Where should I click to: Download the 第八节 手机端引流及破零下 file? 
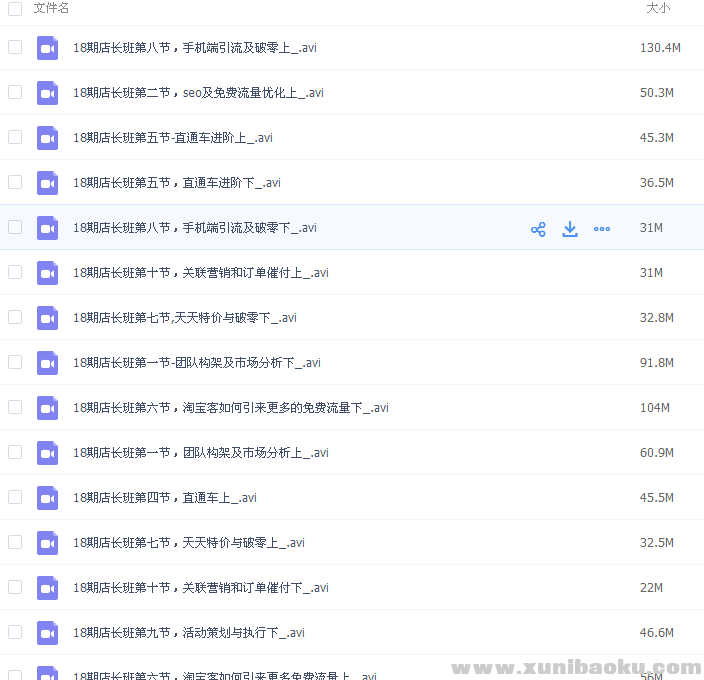coord(570,229)
